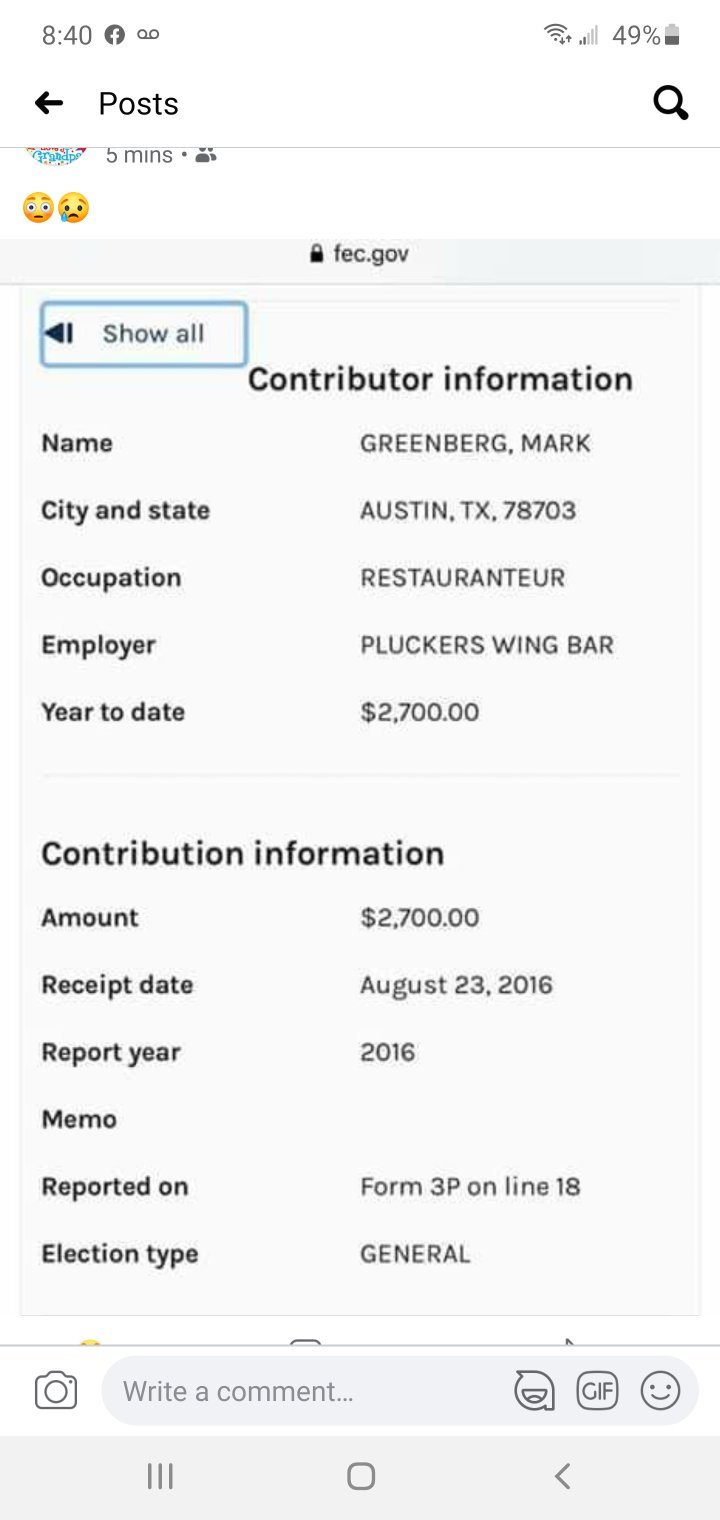This screenshot has height=1520, width=720.
Task: Open search from the top bar
Action: pyautogui.click(x=670, y=103)
